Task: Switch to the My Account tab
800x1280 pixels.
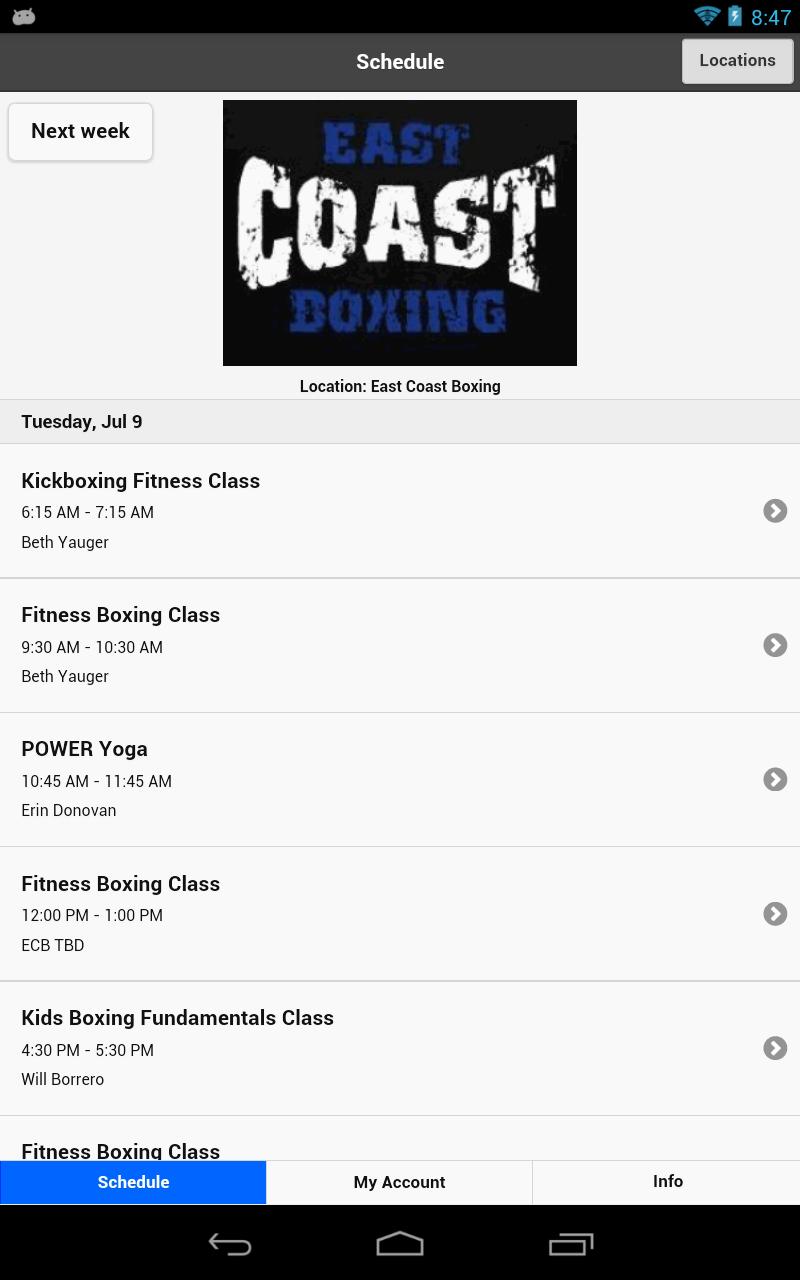Action: pos(399,1182)
